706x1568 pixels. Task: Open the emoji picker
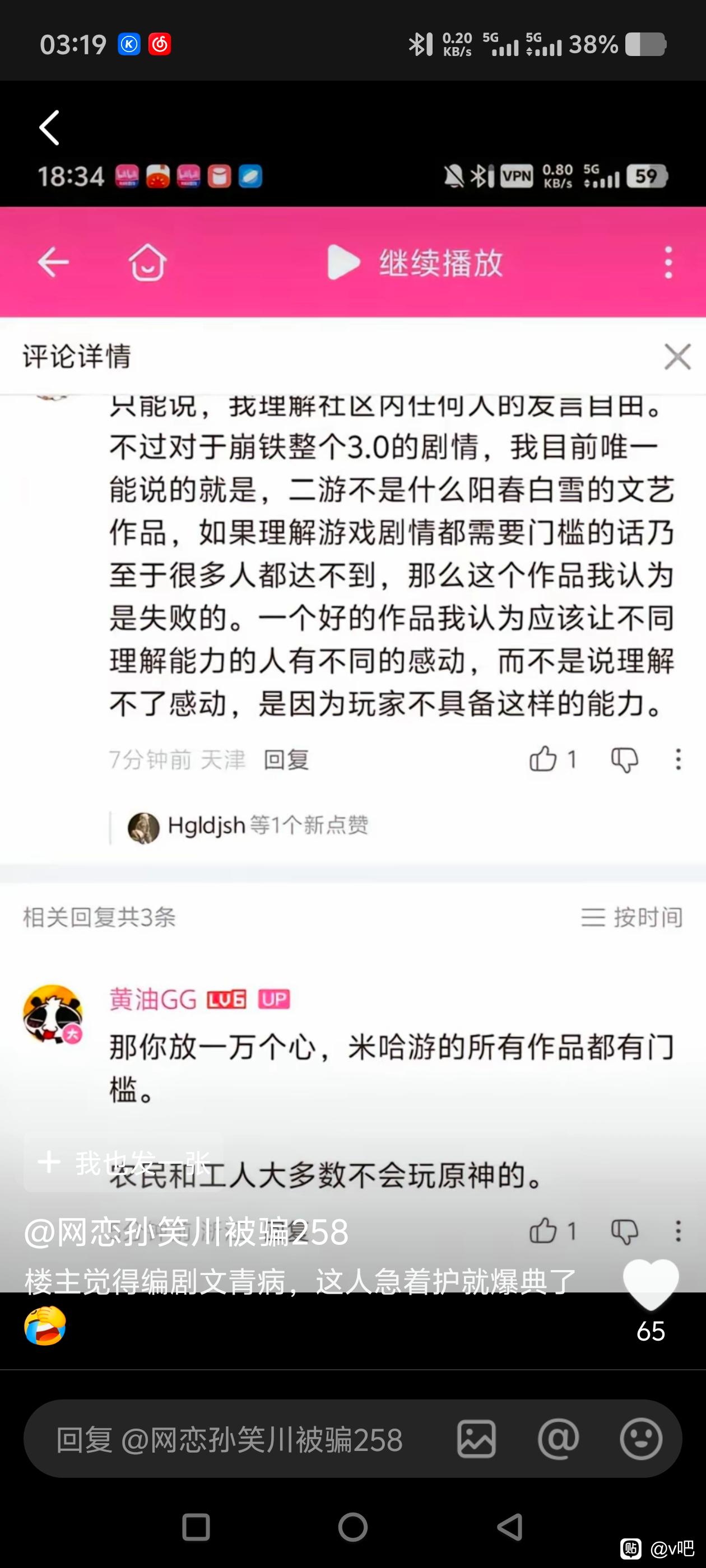[641, 1439]
